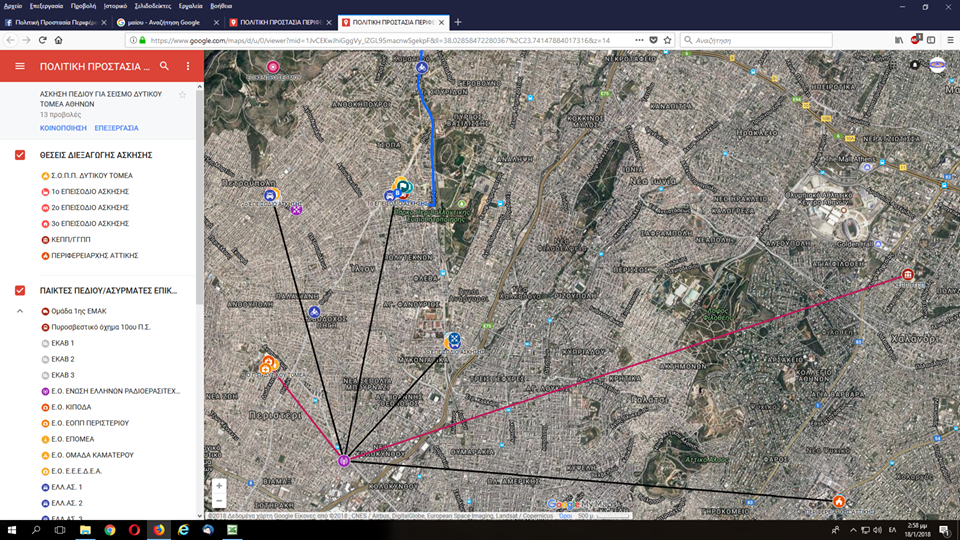Uncheck the ΘΕΣΕΙΣ ΔΙΕΞΑΓΩΓΗΣ ΑΣΚΗΣΗΣ layer

(x=20, y=155)
